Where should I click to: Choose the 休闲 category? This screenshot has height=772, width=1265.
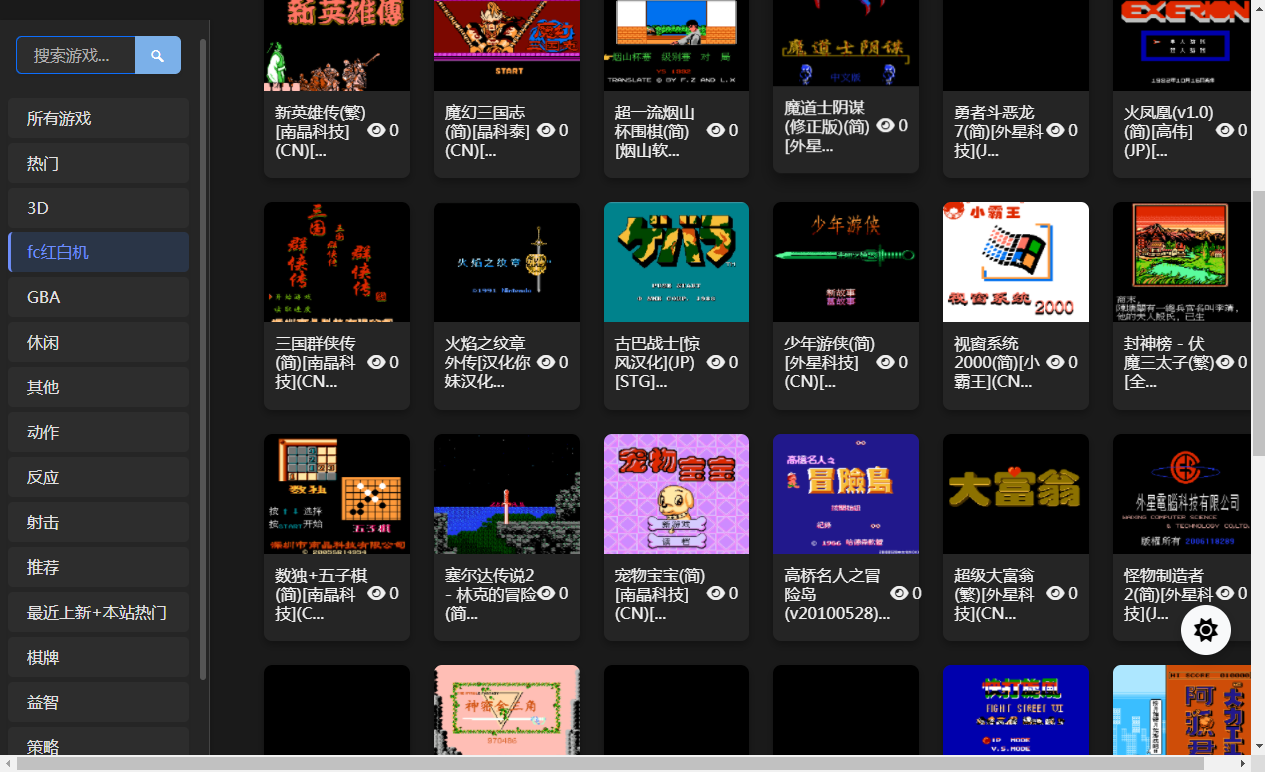[x=98, y=342]
